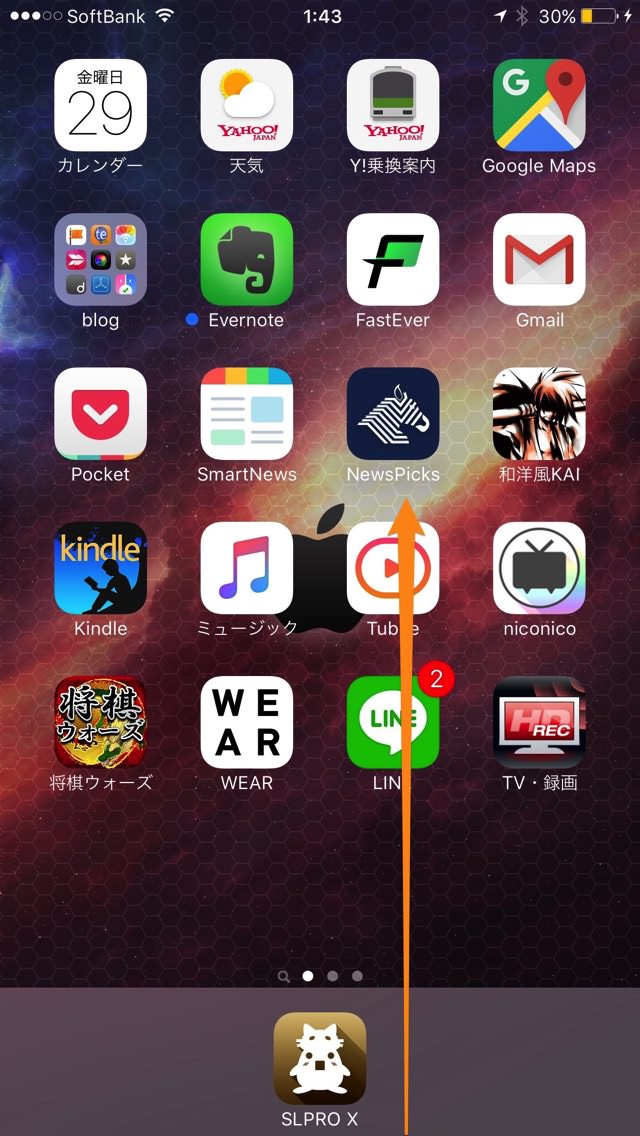Open the blog folder
Viewport: 640px width, 1136px height.
coord(101,259)
